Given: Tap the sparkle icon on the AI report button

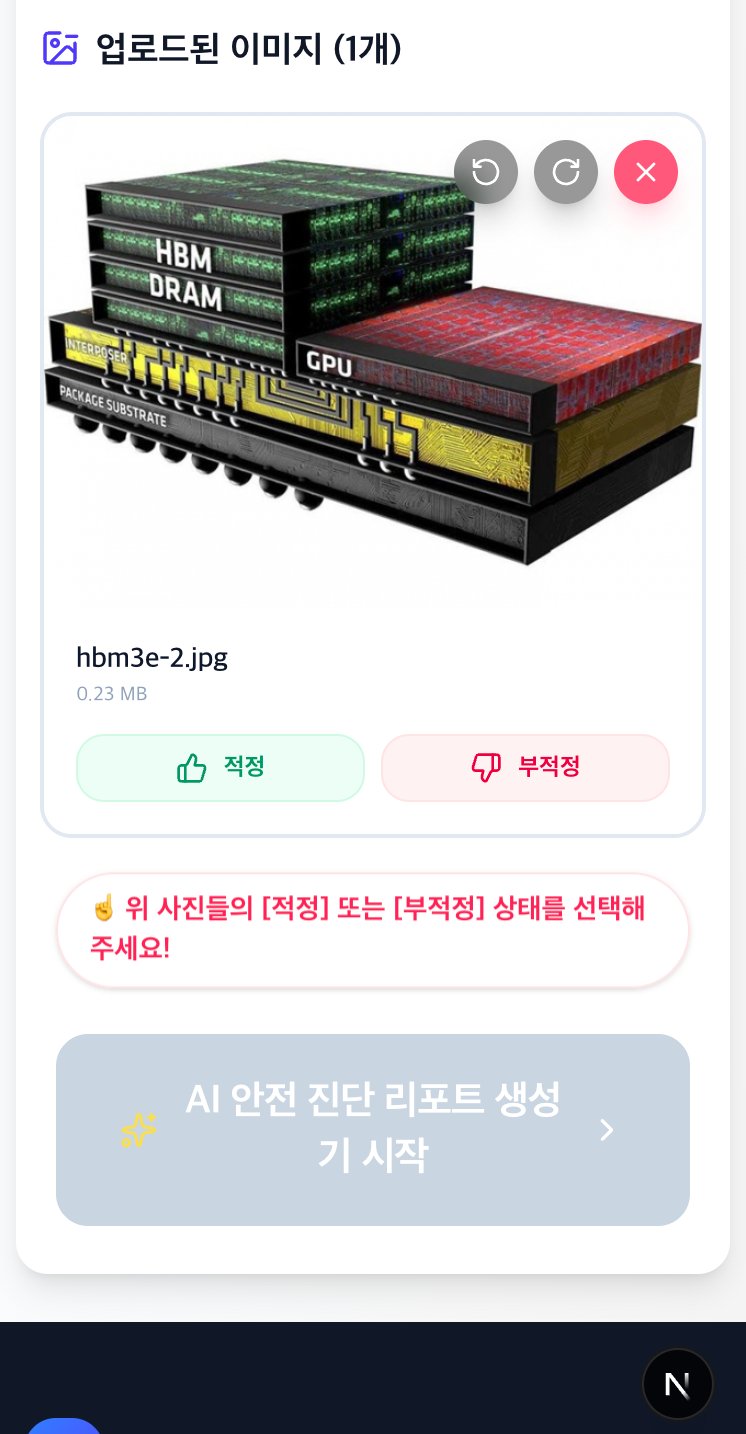Looking at the screenshot, I should (137, 1129).
